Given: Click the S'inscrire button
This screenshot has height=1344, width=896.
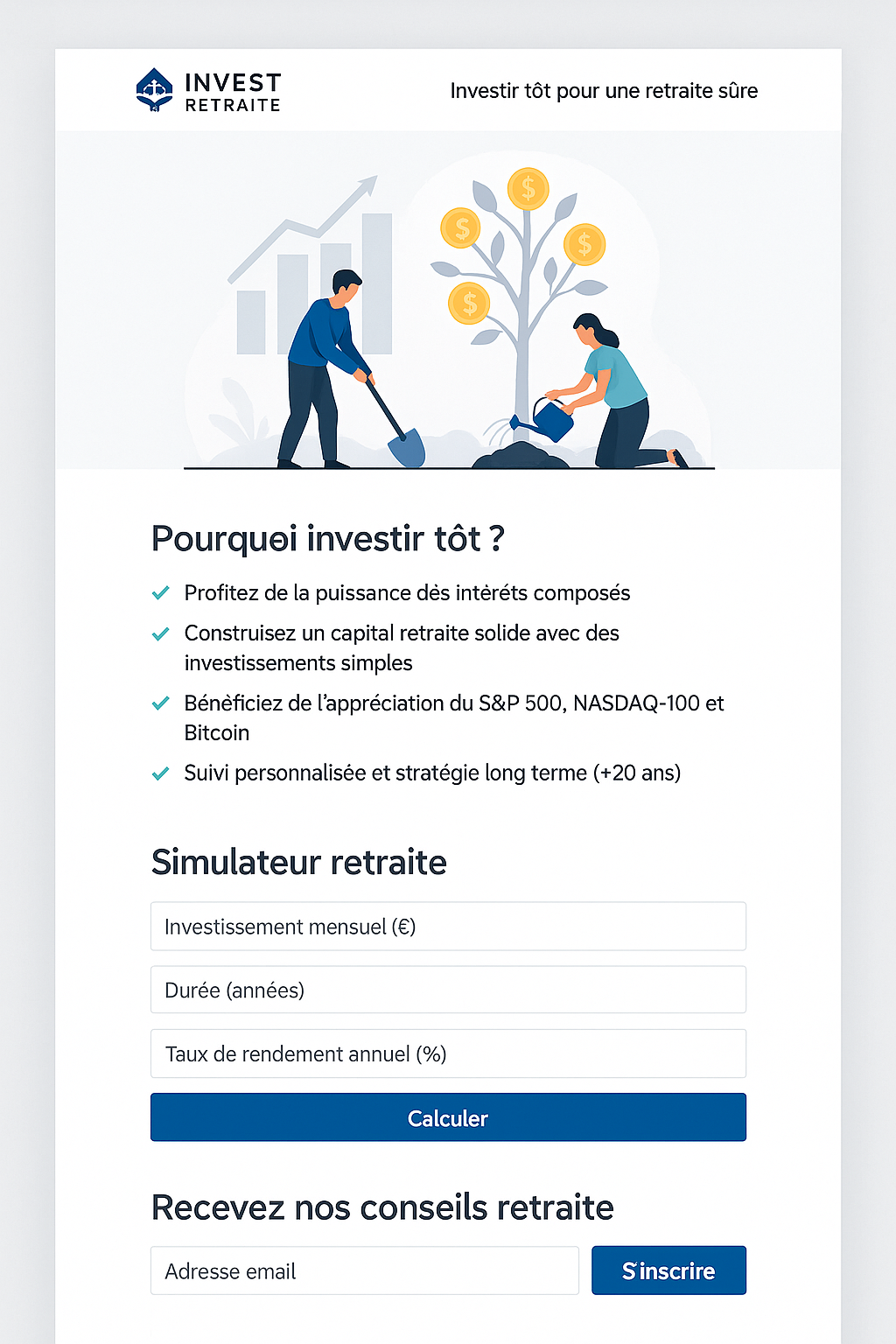Looking at the screenshot, I should 668,1270.
